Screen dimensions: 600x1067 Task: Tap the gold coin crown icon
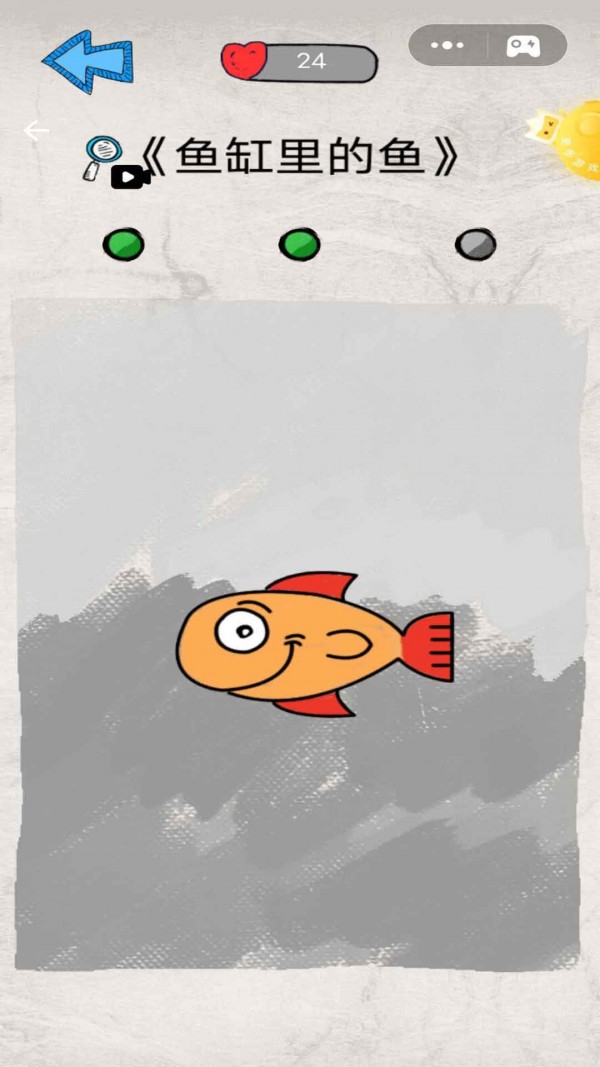coord(570,140)
